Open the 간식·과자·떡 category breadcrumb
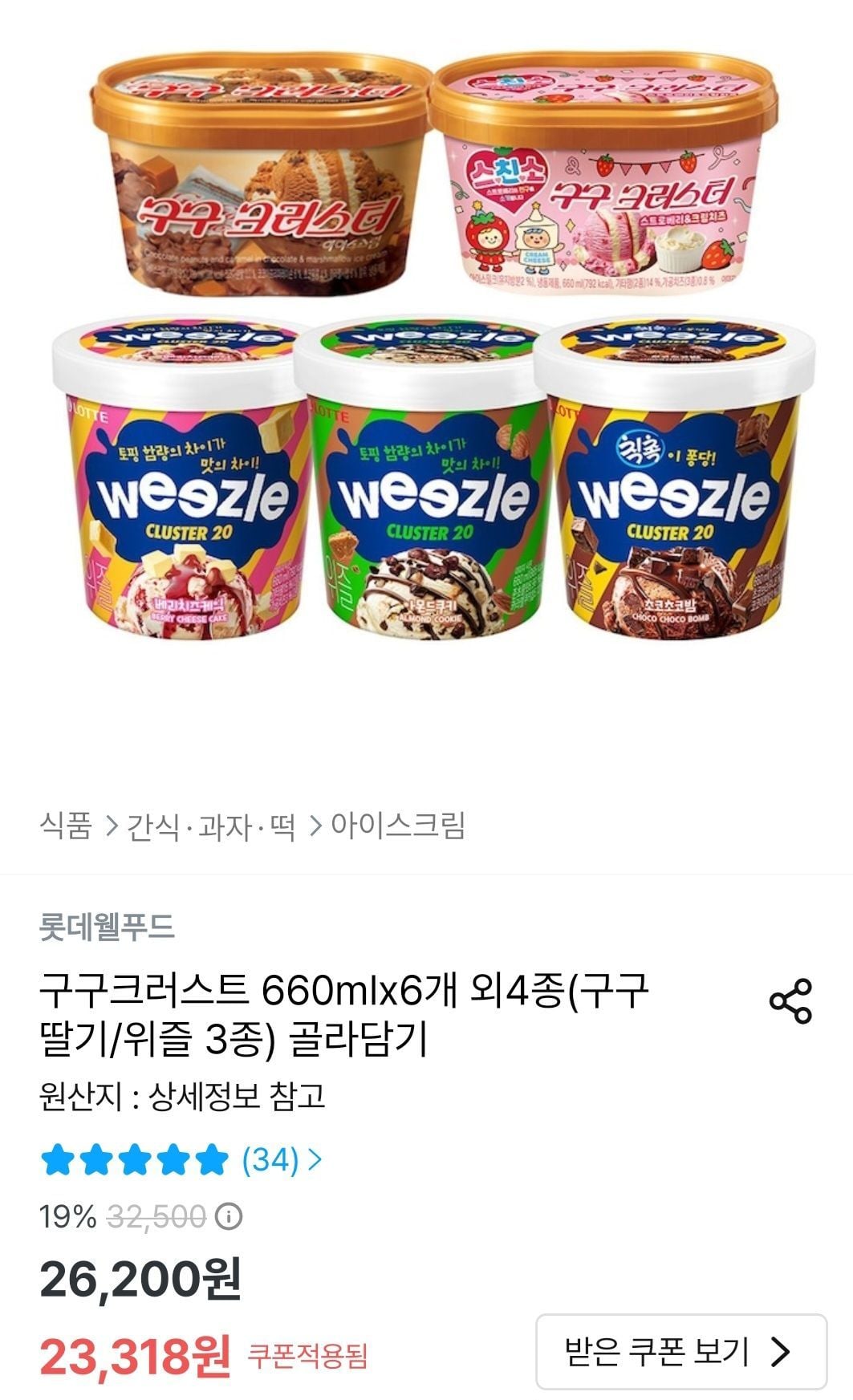The height and width of the screenshot is (1400, 853). pyautogui.click(x=212, y=826)
